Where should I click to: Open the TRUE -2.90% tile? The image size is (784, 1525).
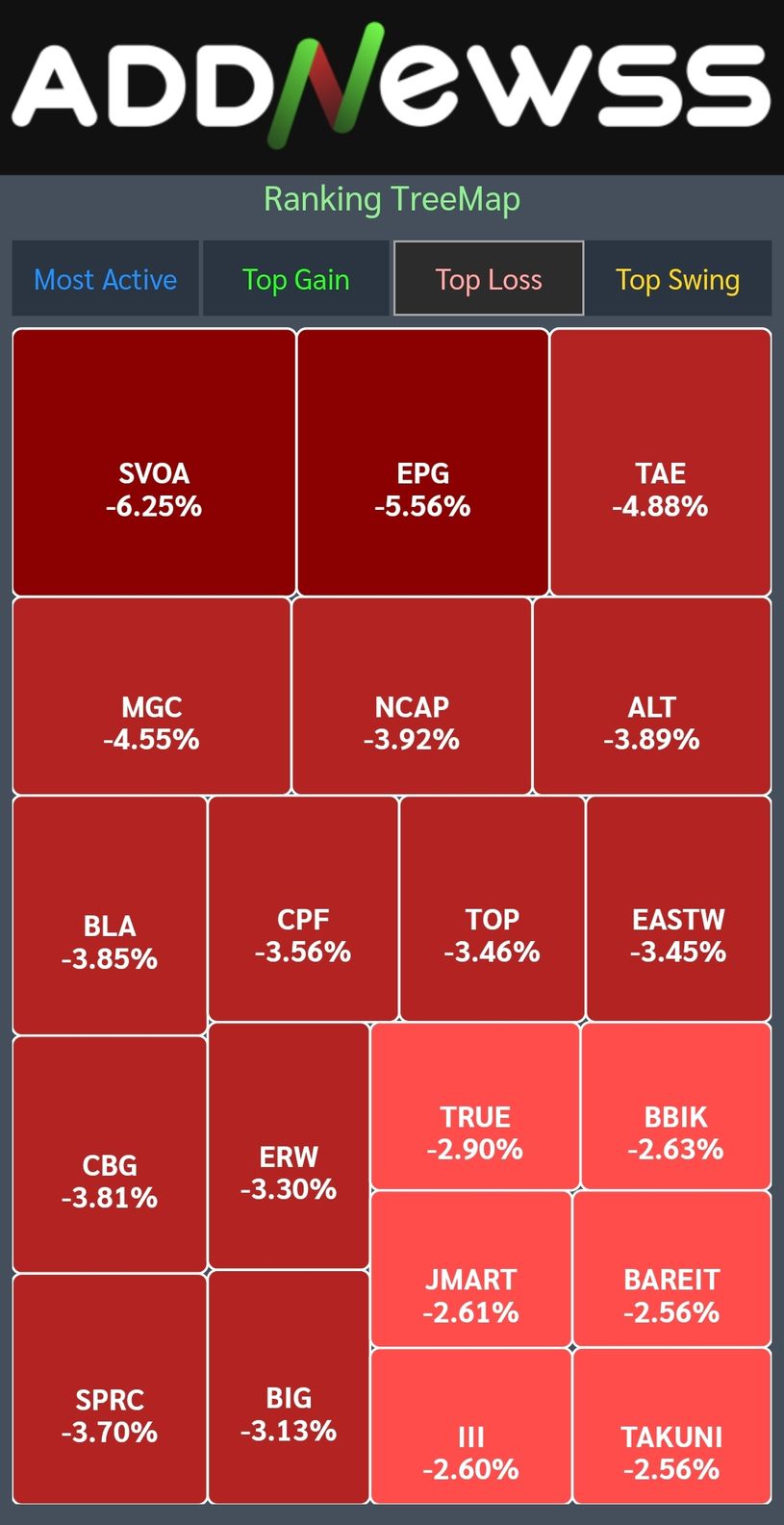click(475, 1106)
